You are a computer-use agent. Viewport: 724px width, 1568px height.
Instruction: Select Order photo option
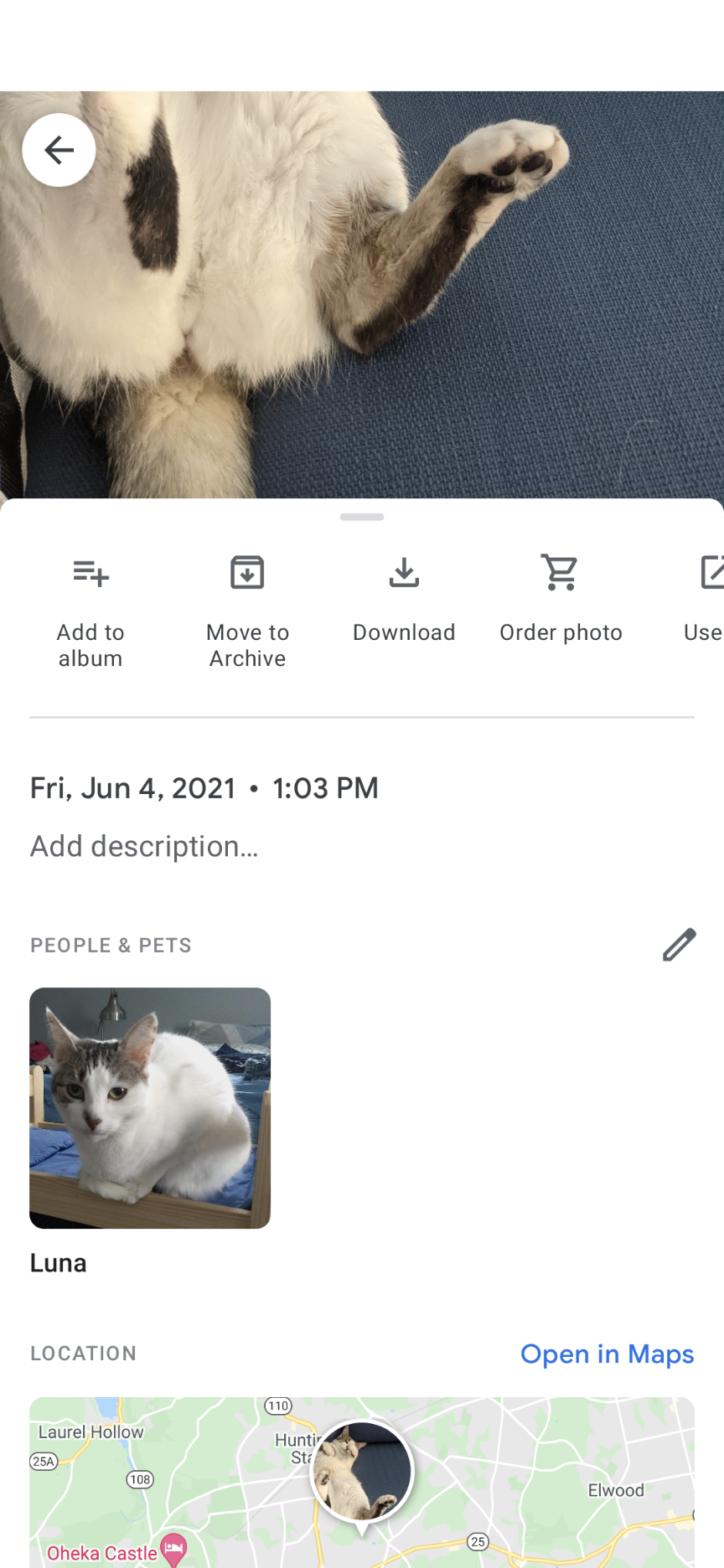561,596
